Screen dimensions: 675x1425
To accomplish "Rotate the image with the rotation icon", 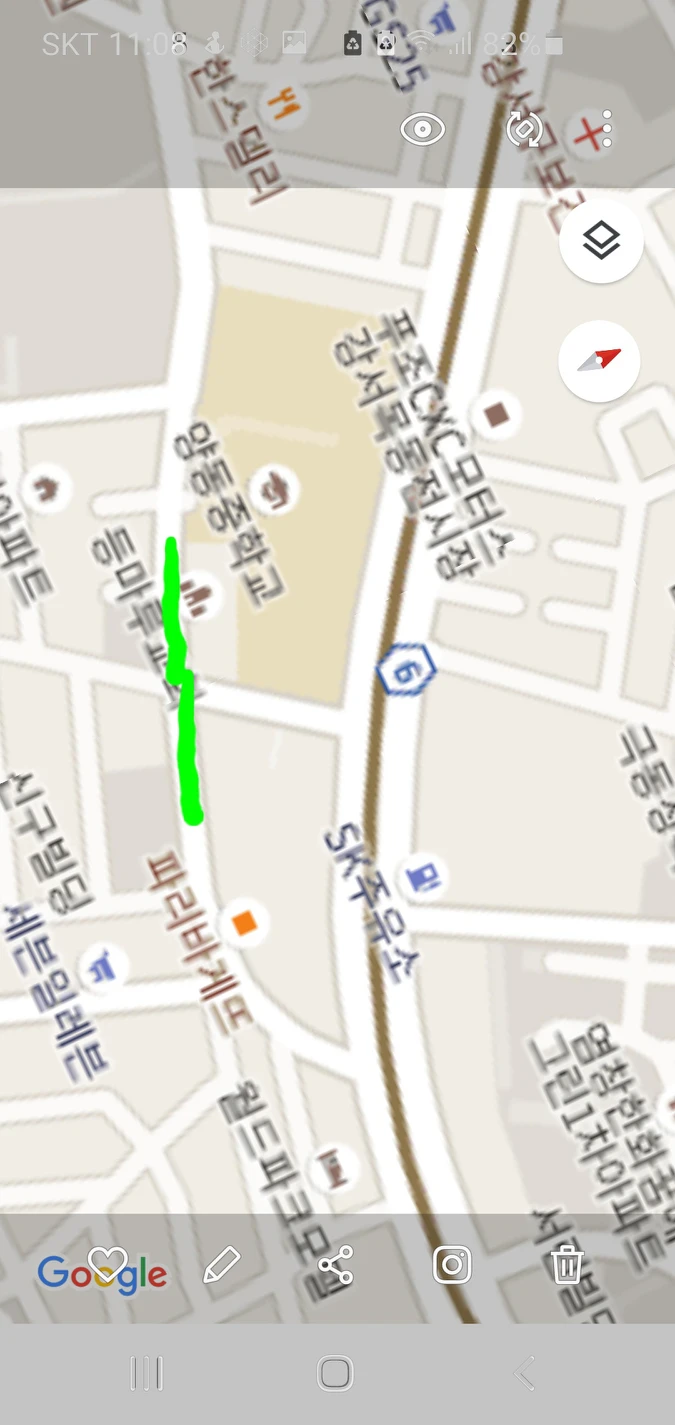I will pyautogui.click(x=525, y=130).
